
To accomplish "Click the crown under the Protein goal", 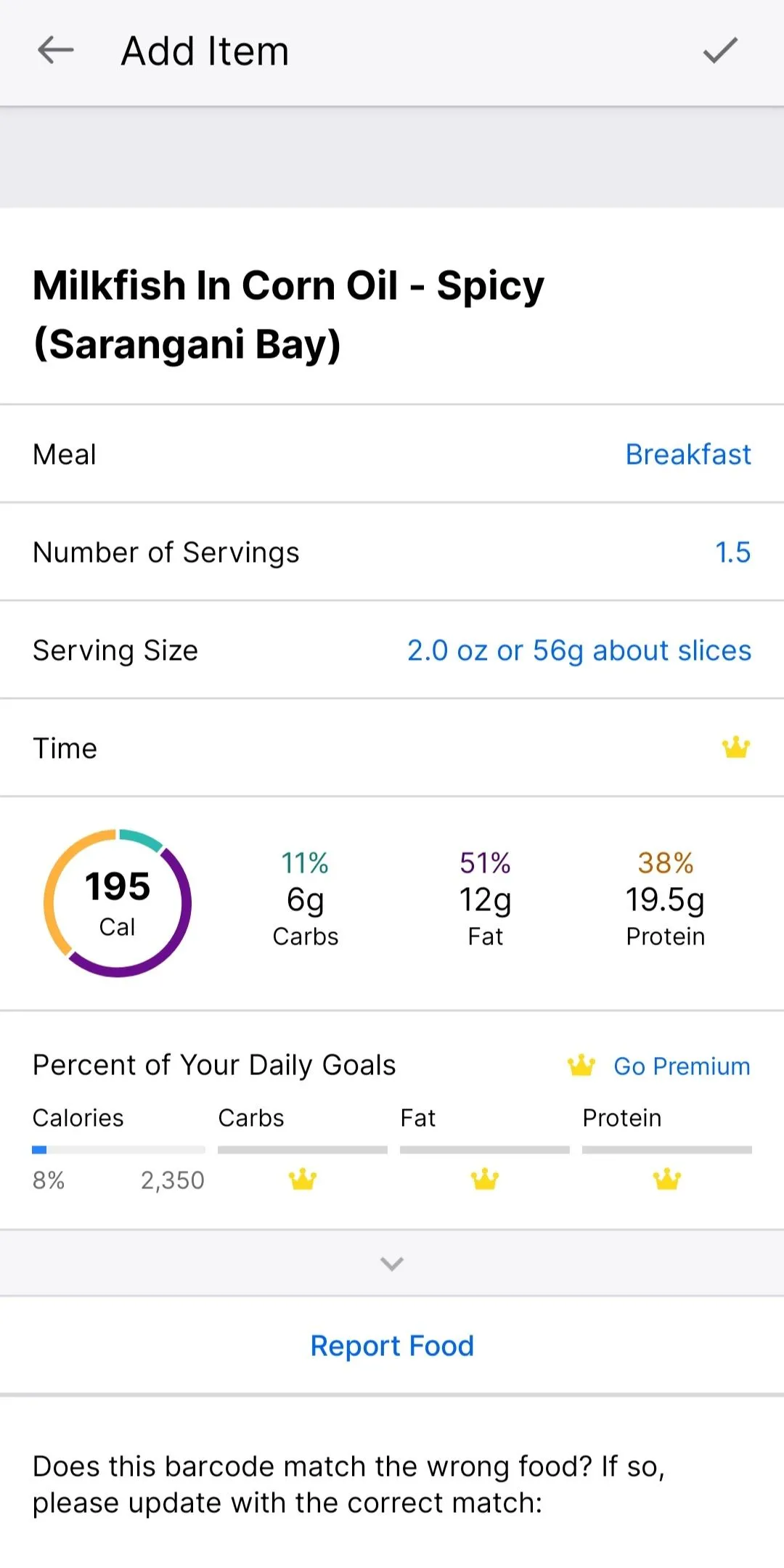I will click(x=666, y=1180).
